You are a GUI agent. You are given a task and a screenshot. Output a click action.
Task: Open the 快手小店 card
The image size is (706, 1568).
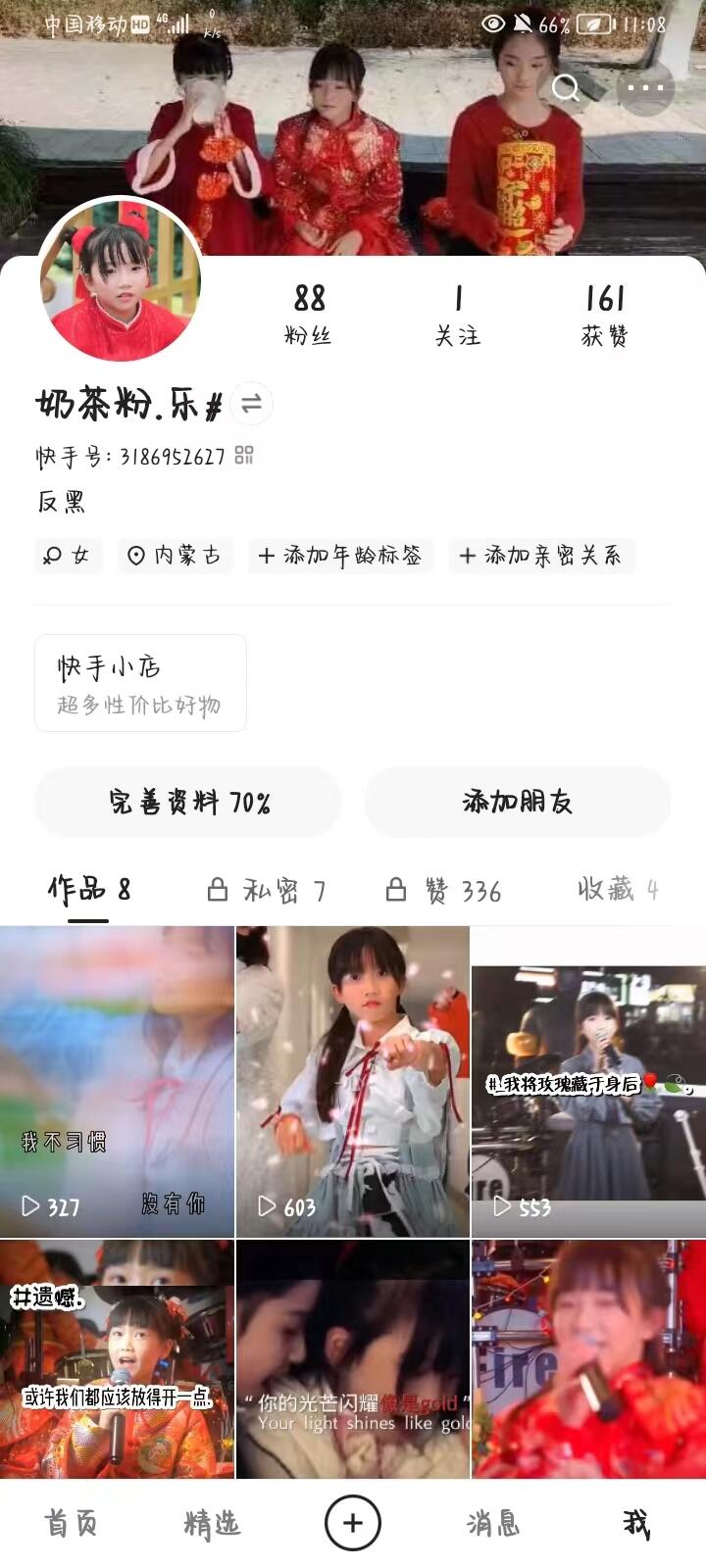pyautogui.click(x=140, y=683)
